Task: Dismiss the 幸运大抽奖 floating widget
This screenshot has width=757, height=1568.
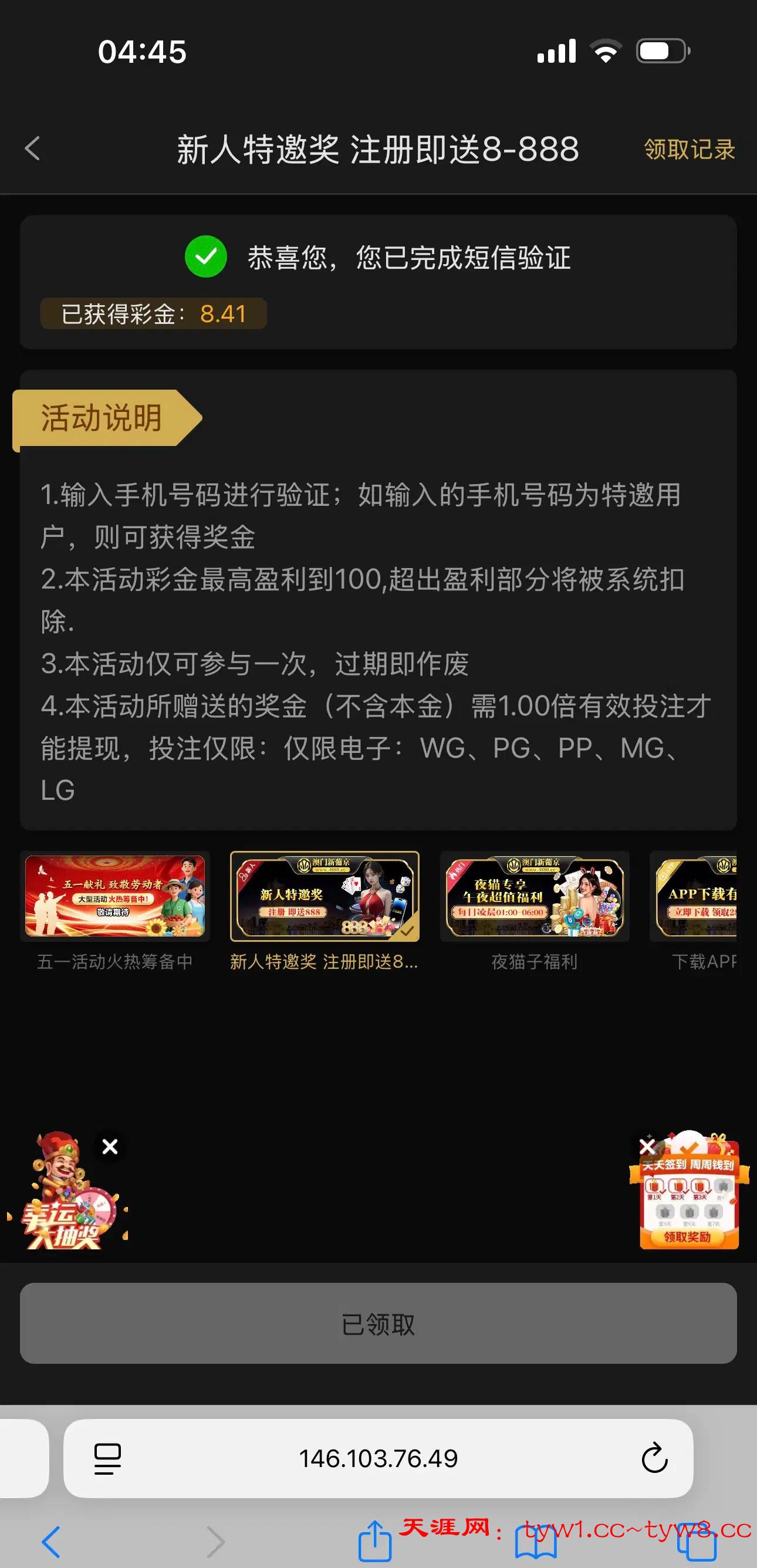Action: click(x=110, y=1147)
